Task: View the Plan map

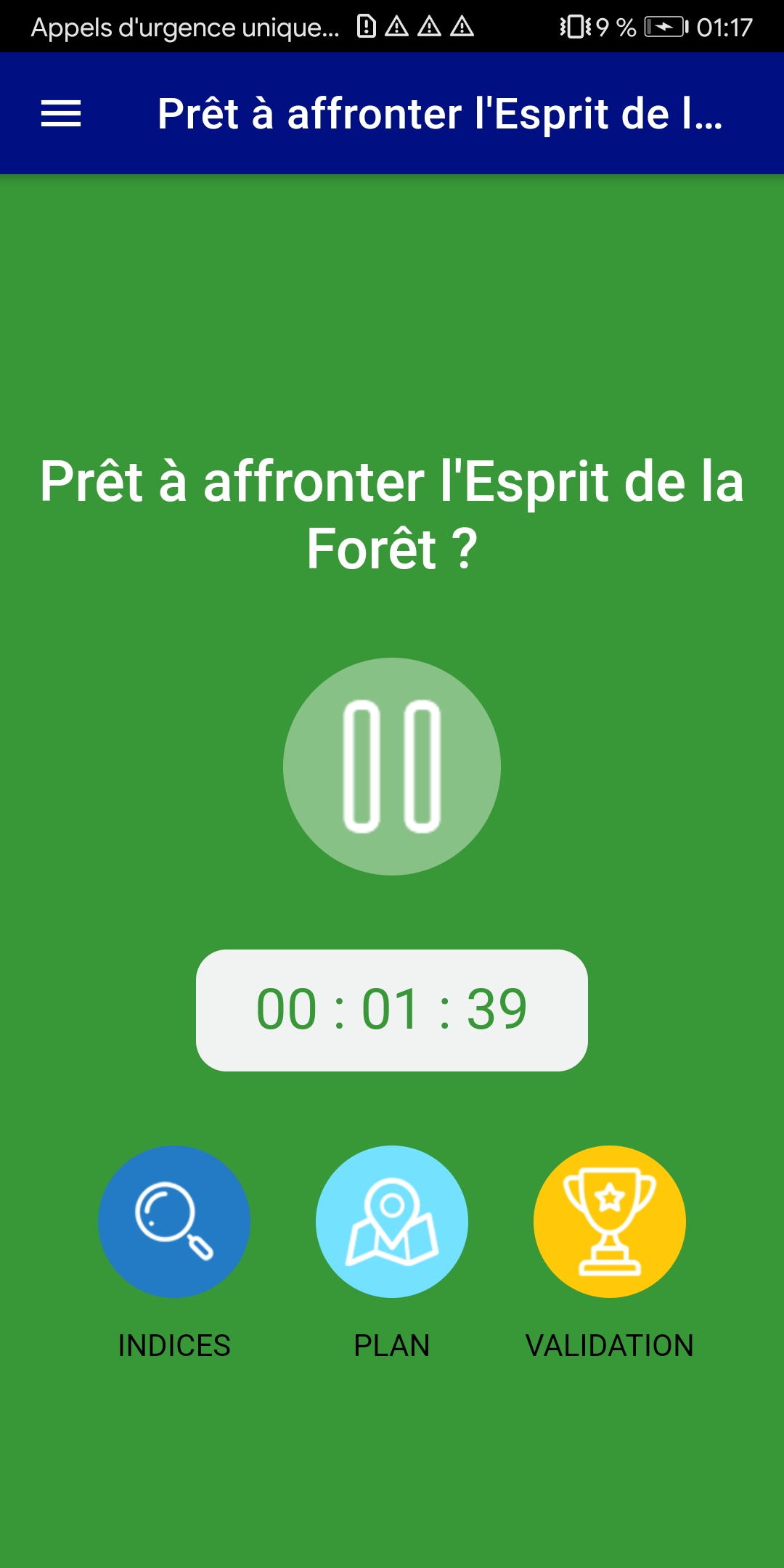Action: click(x=392, y=1222)
